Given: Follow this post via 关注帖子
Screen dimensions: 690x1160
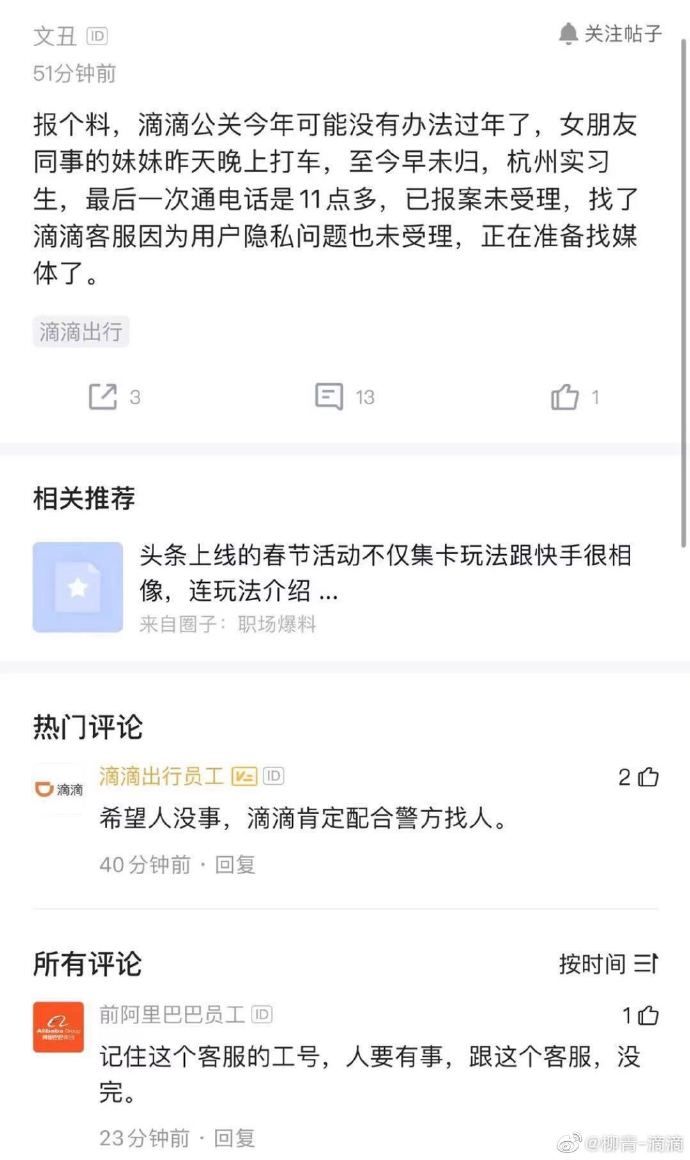Looking at the screenshot, I should tap(610, 34).
